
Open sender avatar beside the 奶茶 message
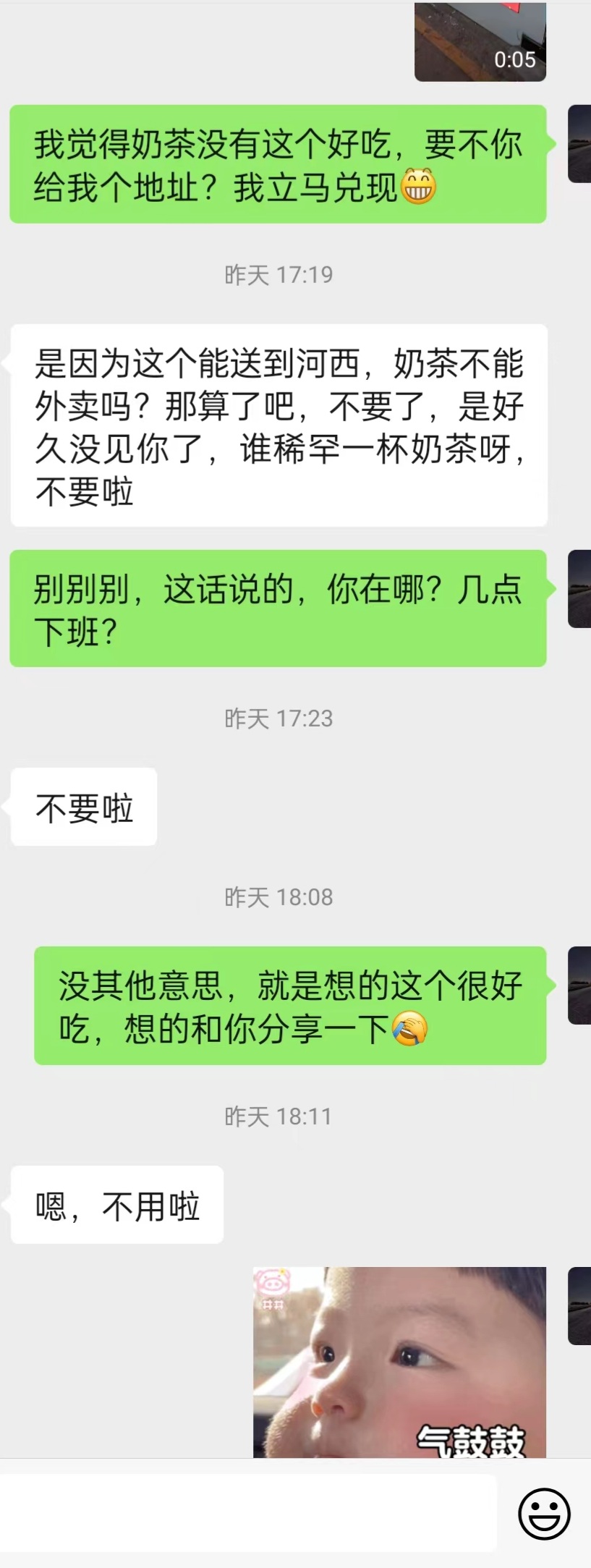(x=579, y=143)
